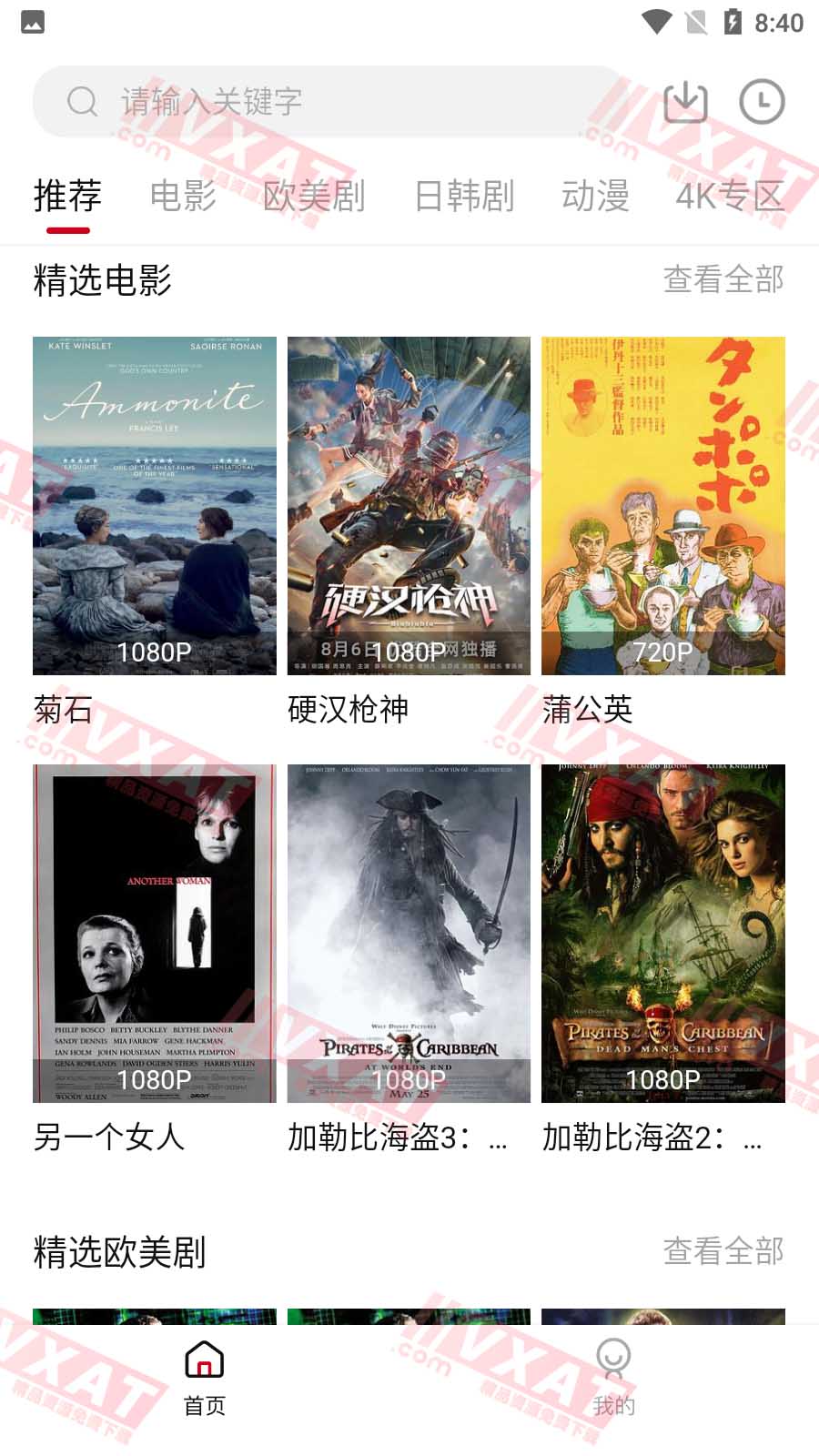Select the 日韩剧 tab

[464, 197]
